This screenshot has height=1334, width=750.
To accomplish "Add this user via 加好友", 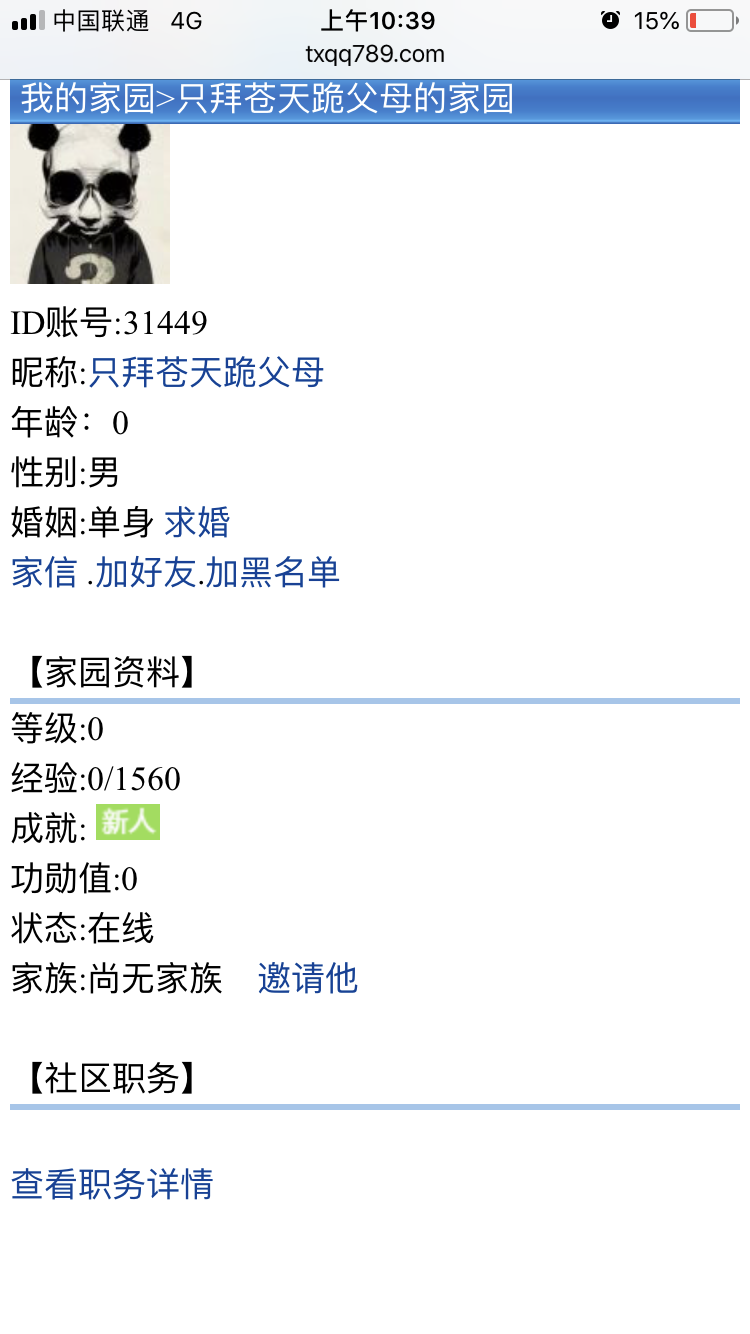I will tap(145, 573).
